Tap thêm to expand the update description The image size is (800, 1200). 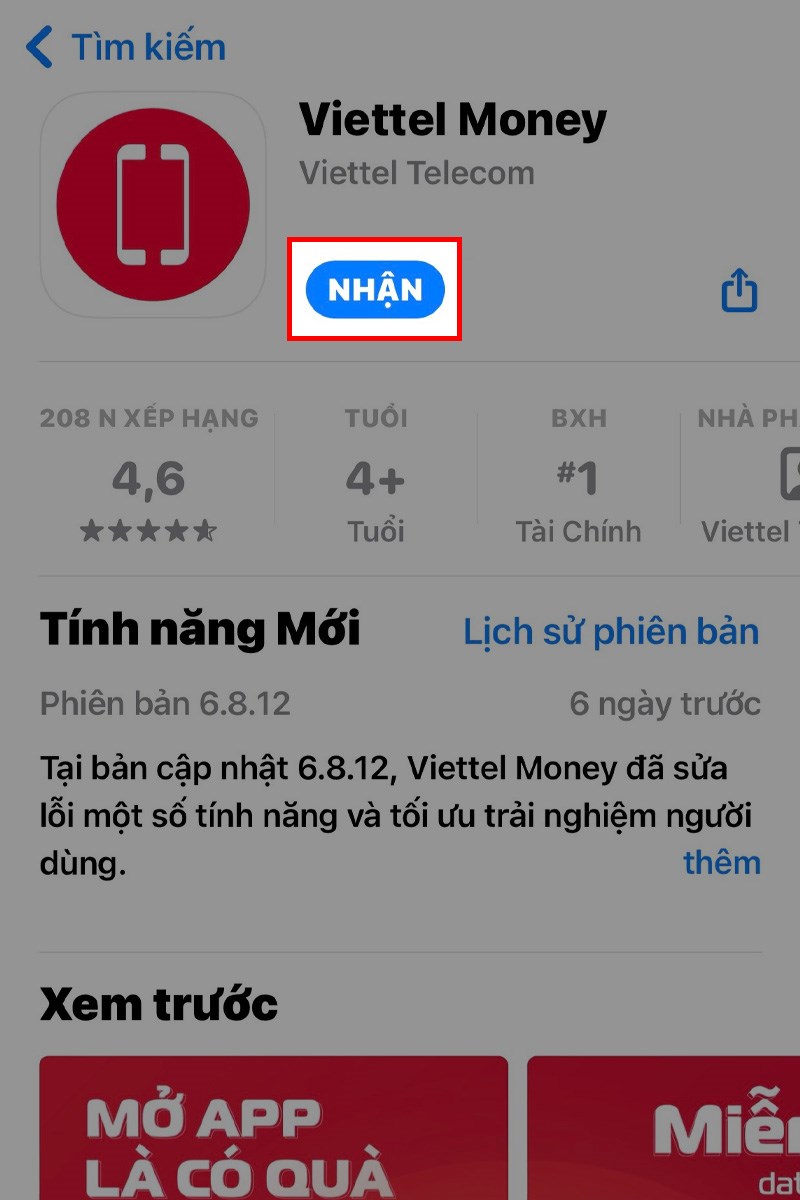point(723,862)
